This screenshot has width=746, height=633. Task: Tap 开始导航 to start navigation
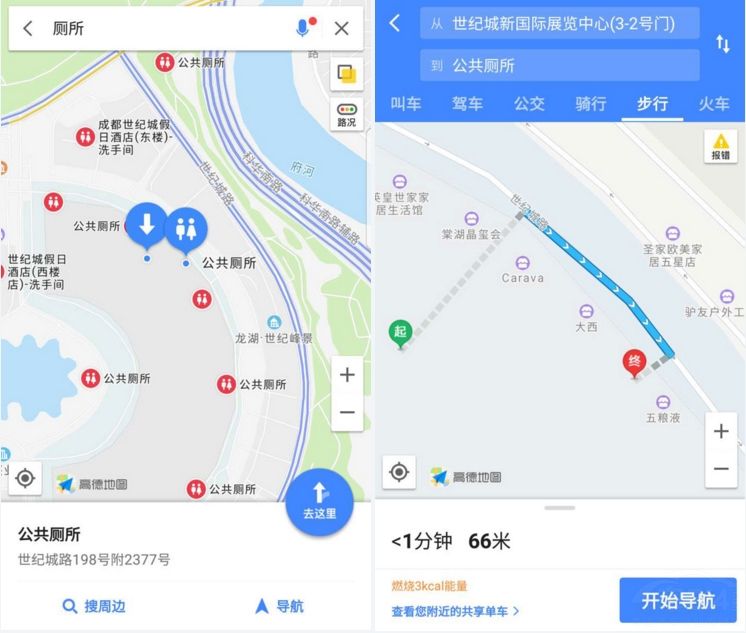[677, 600]
